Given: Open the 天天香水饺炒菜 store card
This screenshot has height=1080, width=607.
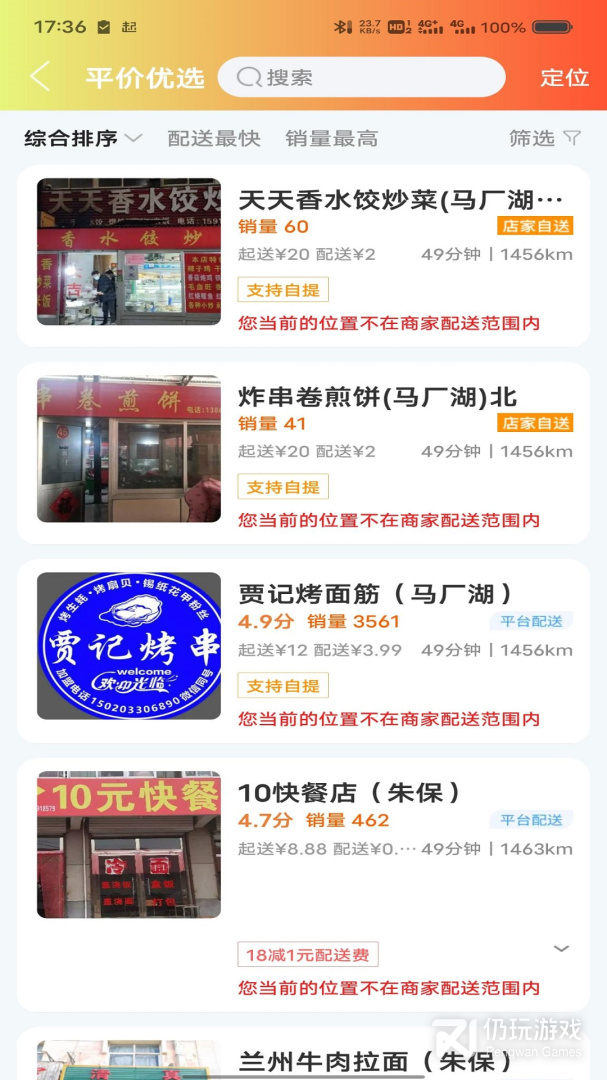Looking at the screenshot, I should pyautogui.click(x=303, y=256).
